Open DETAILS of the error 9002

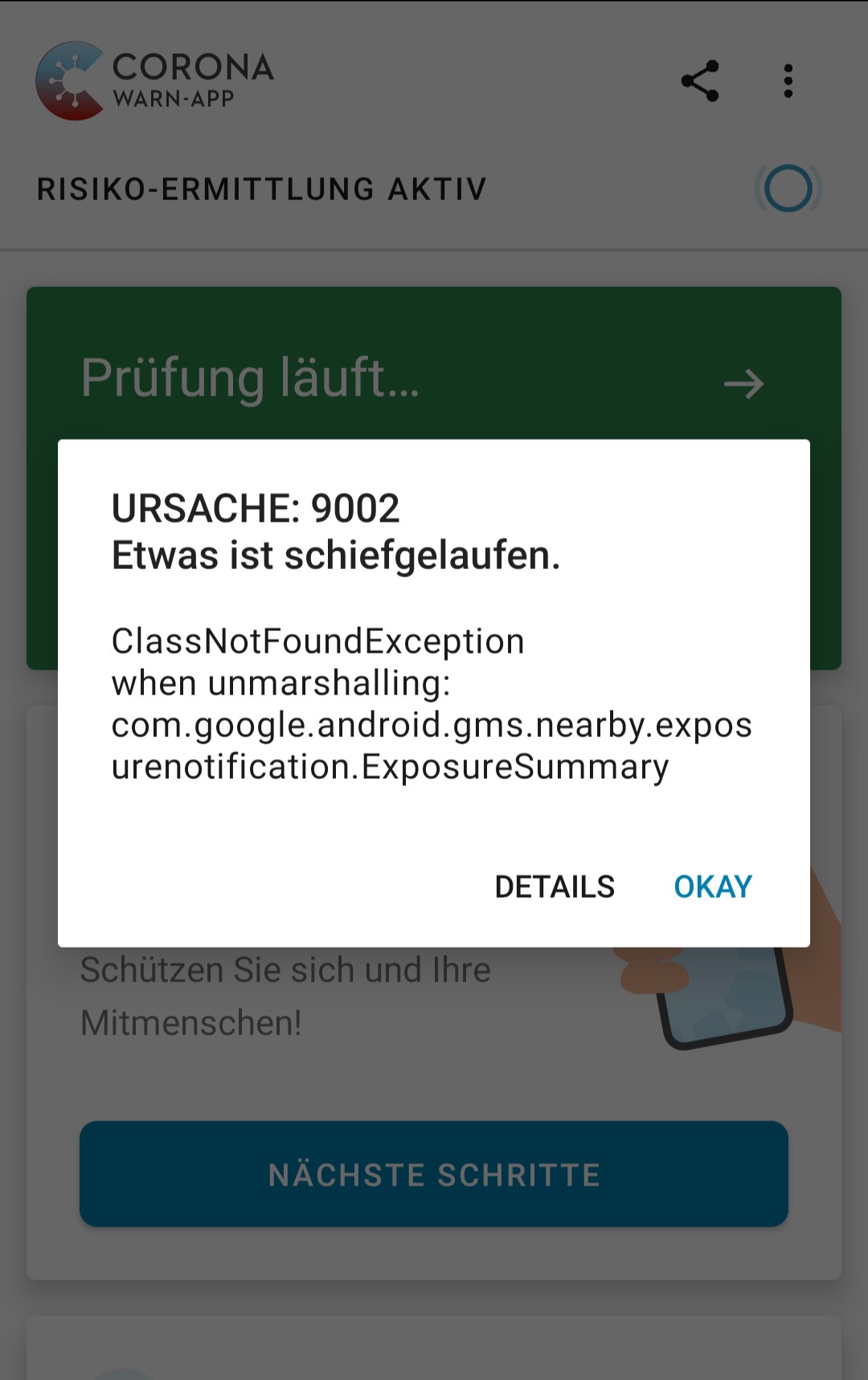555,887
